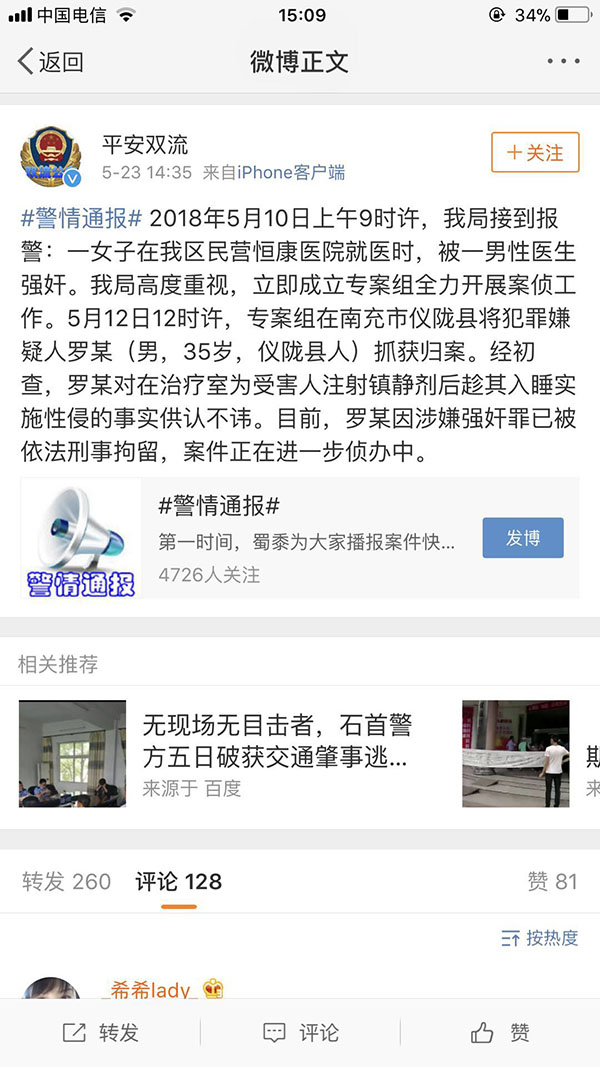This screenshot has width=600, height=1067.
Task: Repost this Weibo with the bottom 转发 button
Action: click(100, 1033)
